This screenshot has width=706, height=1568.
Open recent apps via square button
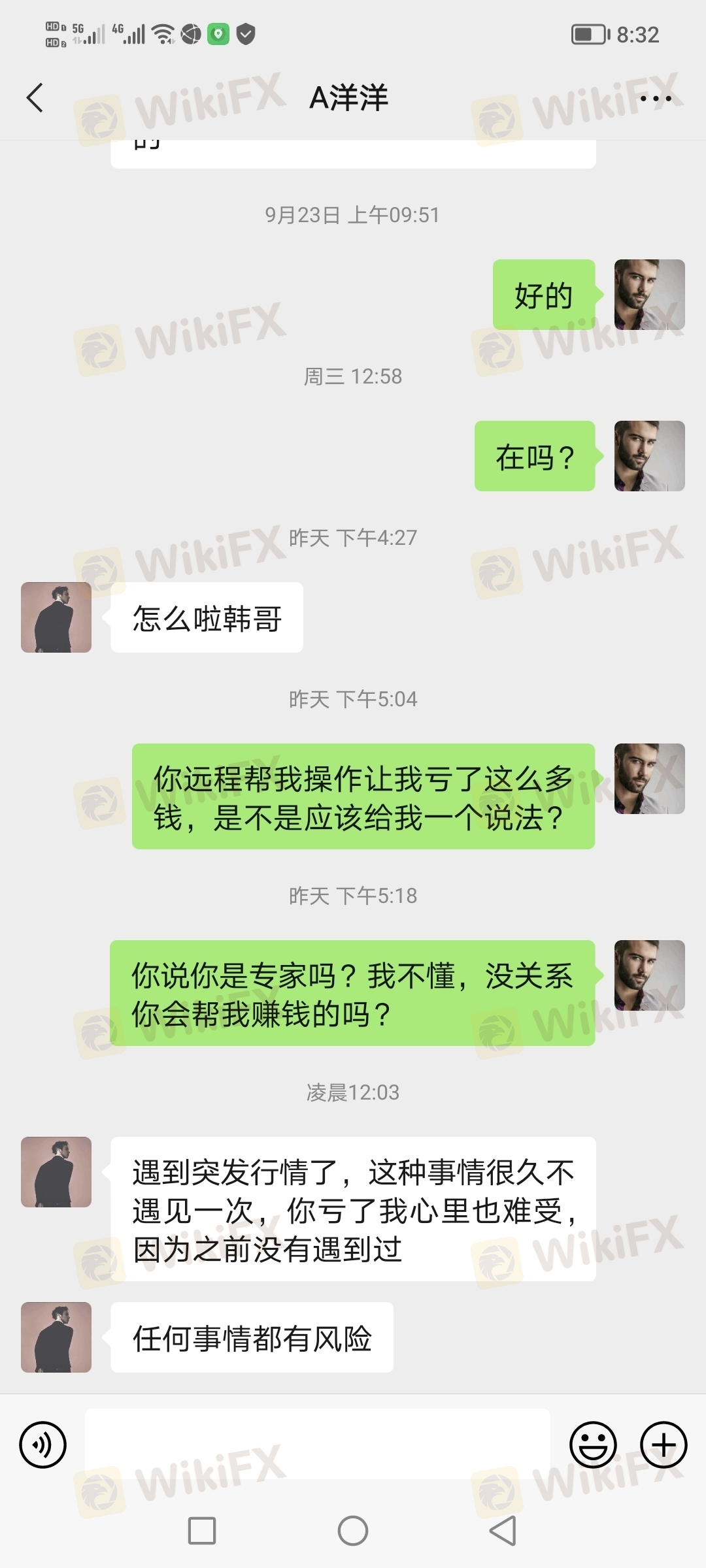[x=202, y=1531]
